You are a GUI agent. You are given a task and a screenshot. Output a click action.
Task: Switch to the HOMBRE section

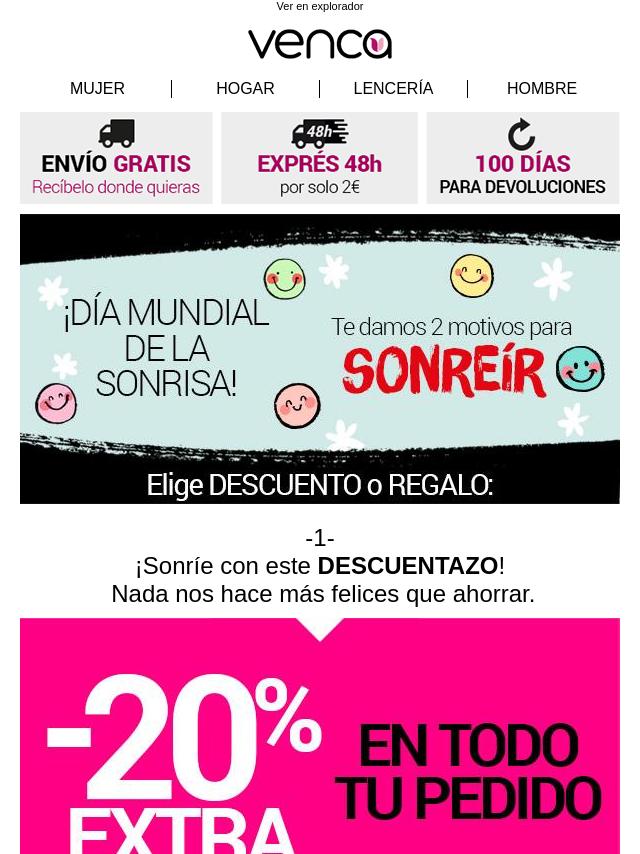tap(541, 89)
